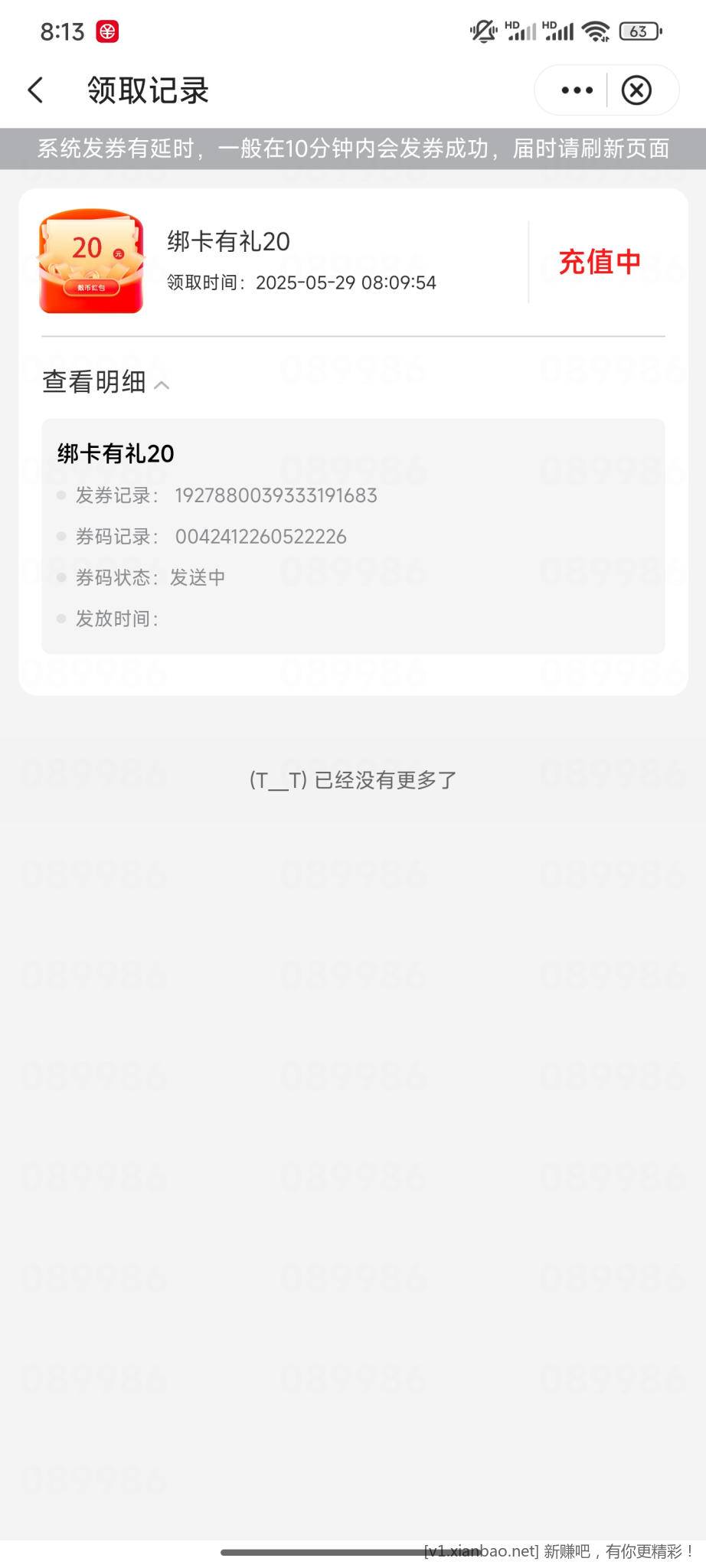Go back from 领取记录 page
Viewport: 706px width, 1568px height.
point(36,90)
